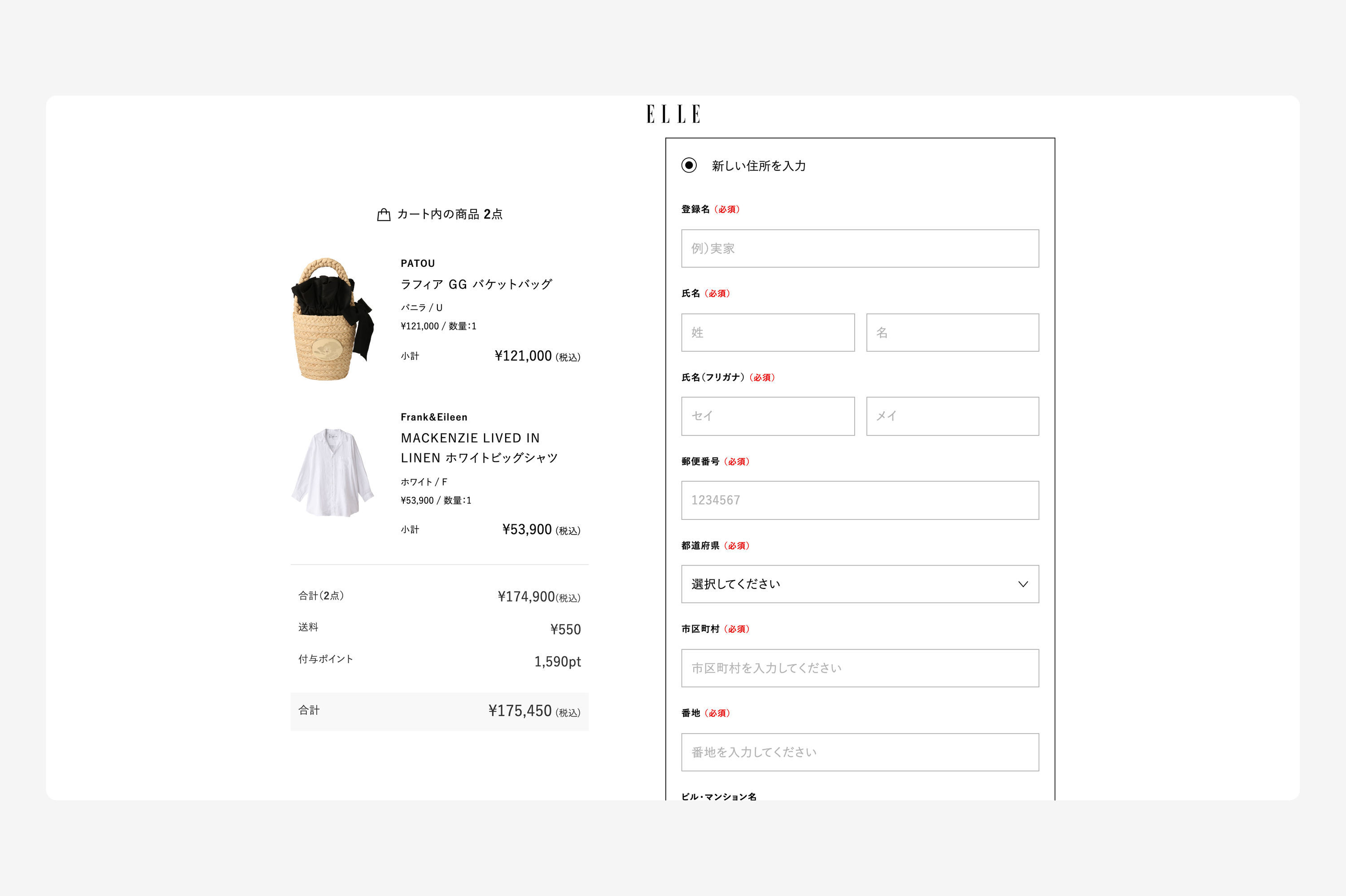Open the PATOU raffia bucket bag item
The height and width of the screenshot is (896, 1346).
coord(476,284)
